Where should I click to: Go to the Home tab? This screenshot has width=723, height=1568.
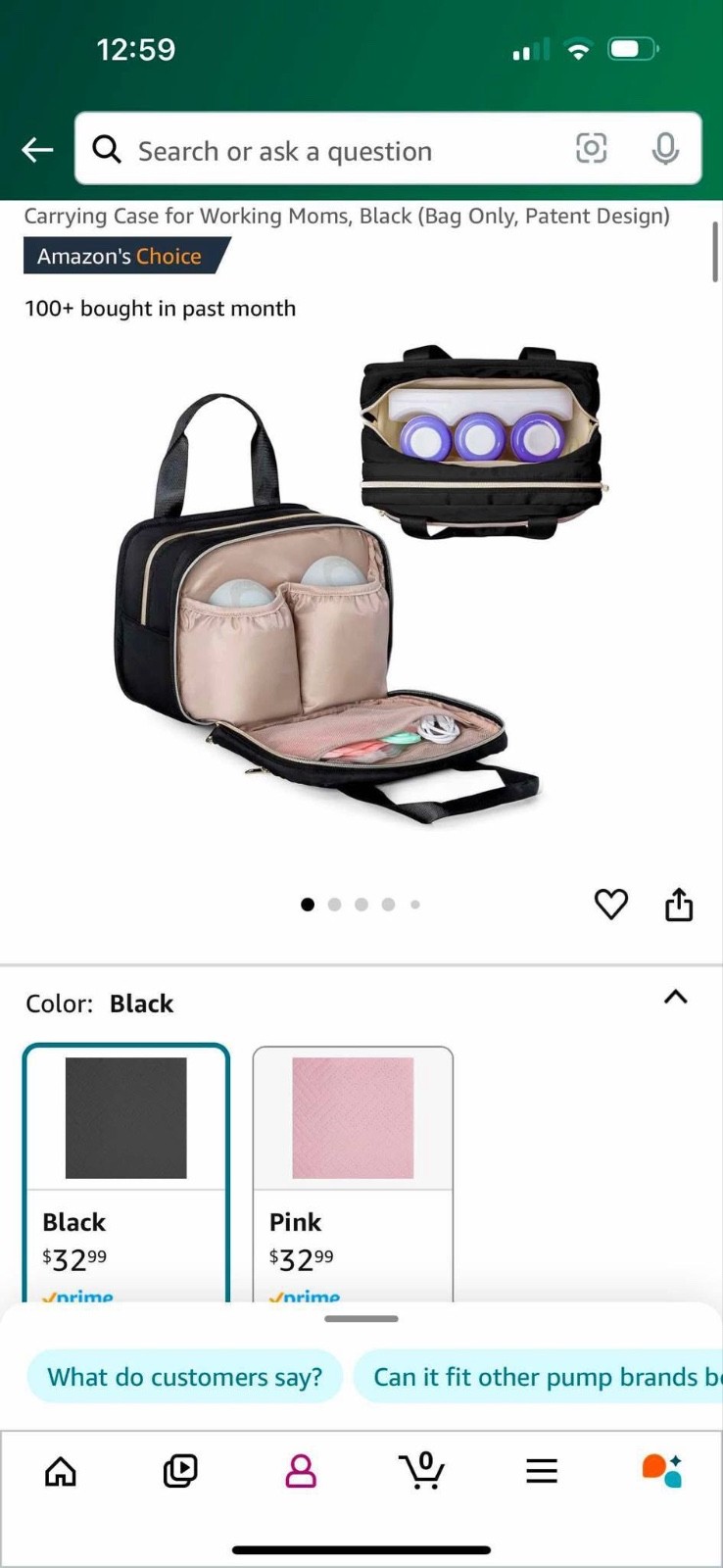click(61, 1471)
